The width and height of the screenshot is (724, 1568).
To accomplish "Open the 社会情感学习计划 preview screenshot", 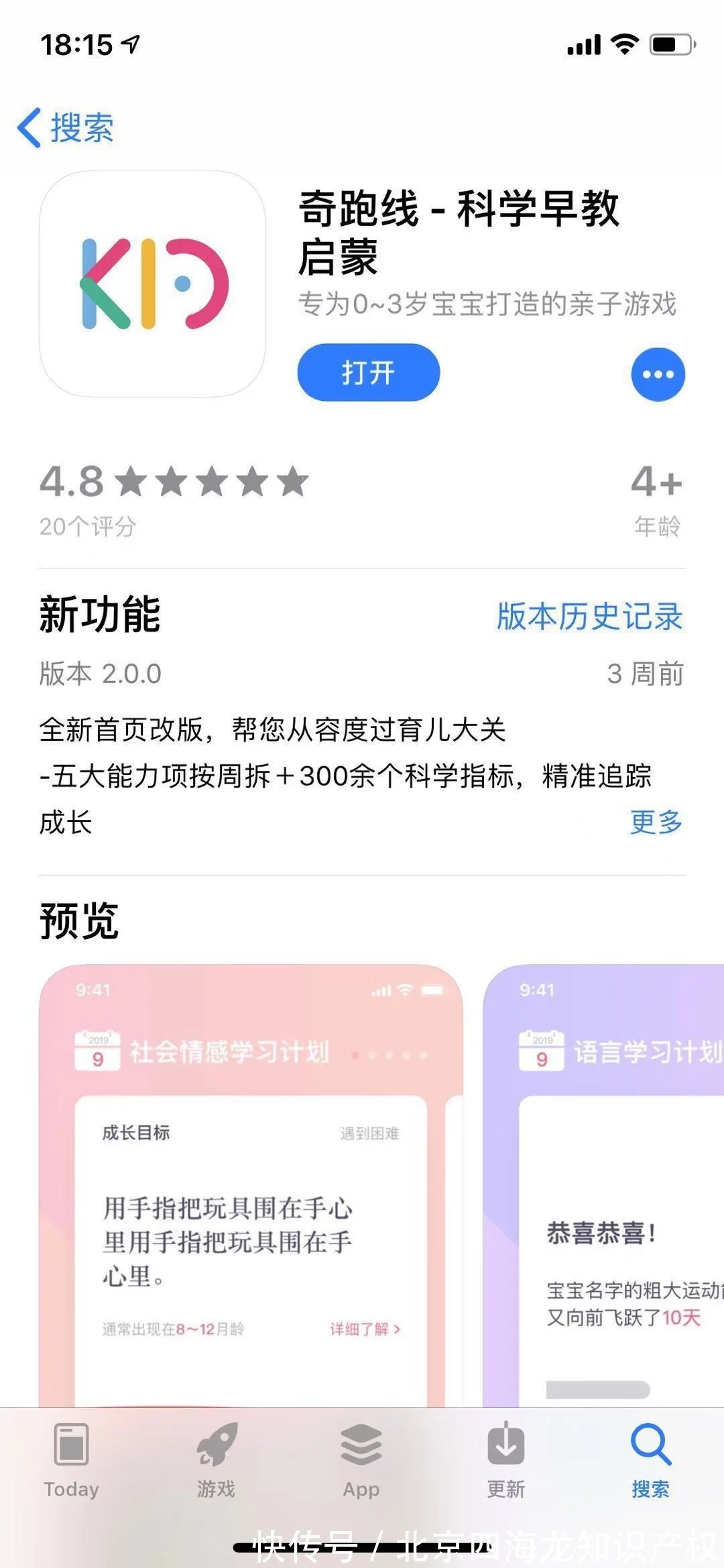I will [251, 1185].
